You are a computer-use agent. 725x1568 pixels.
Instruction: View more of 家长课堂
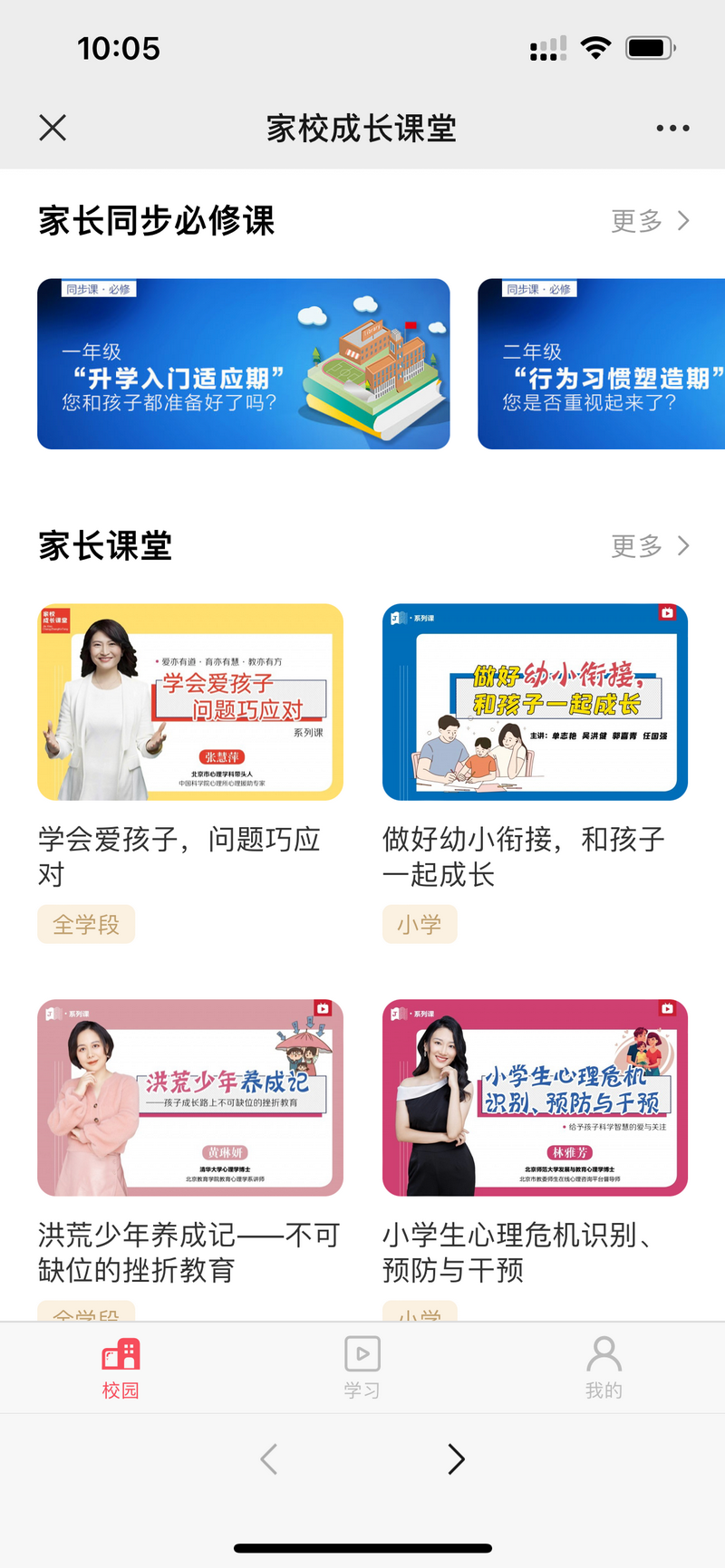(650, 546)
